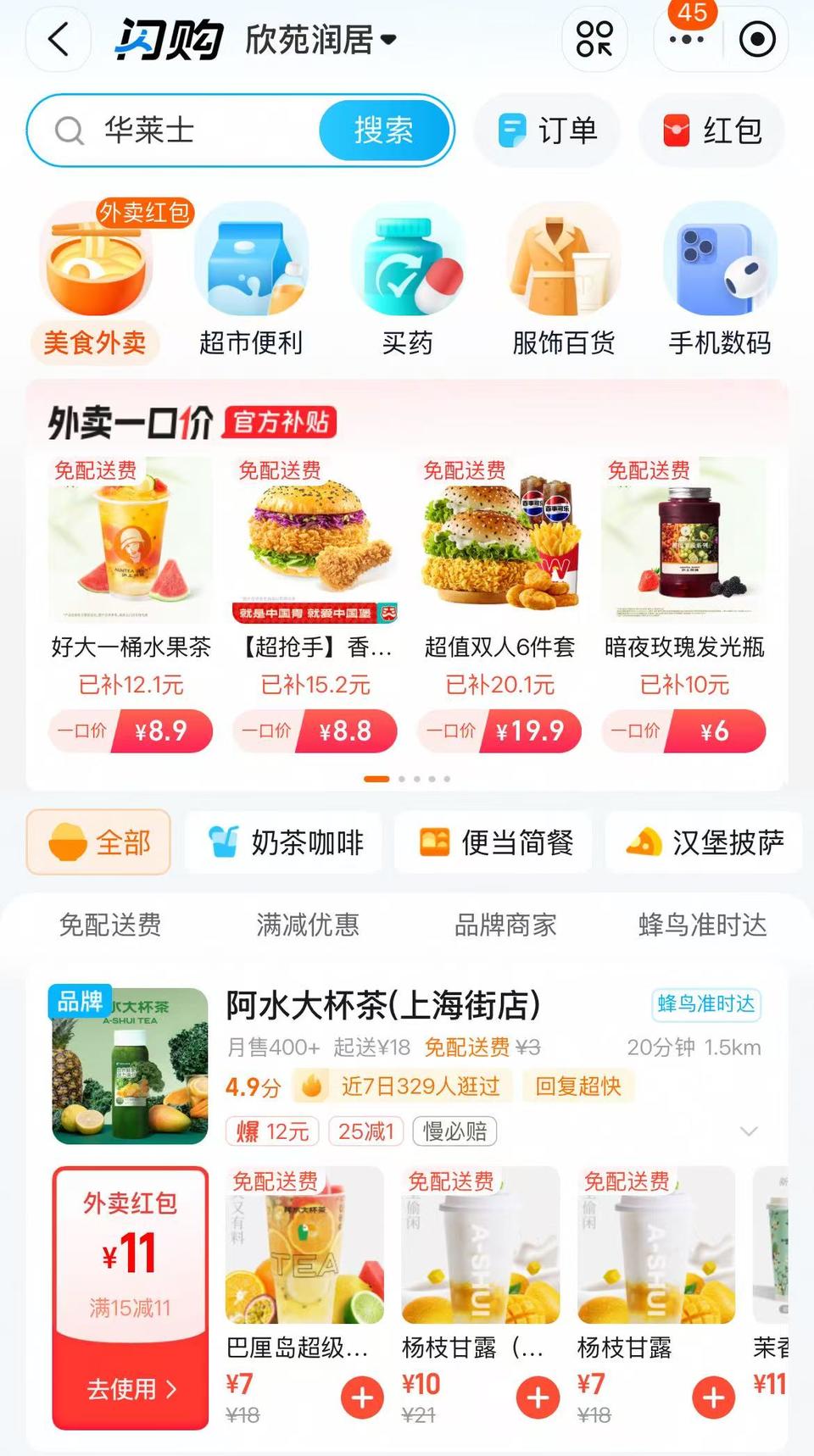Add 巴厘岛超级 drink to cart
This screenshot has width=814, height=1456.
362,1398
